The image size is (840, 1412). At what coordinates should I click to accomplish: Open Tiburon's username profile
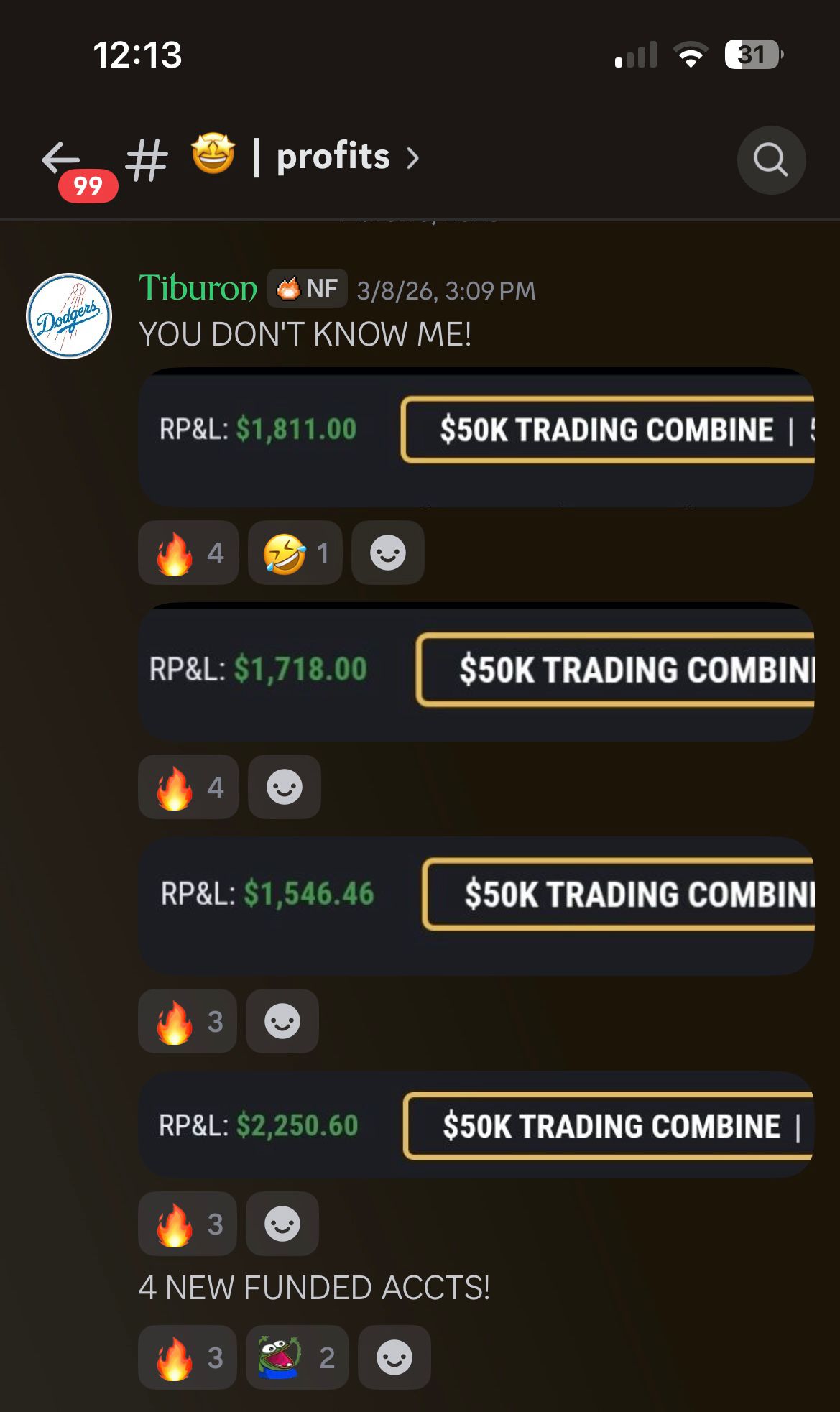[198, 288]
